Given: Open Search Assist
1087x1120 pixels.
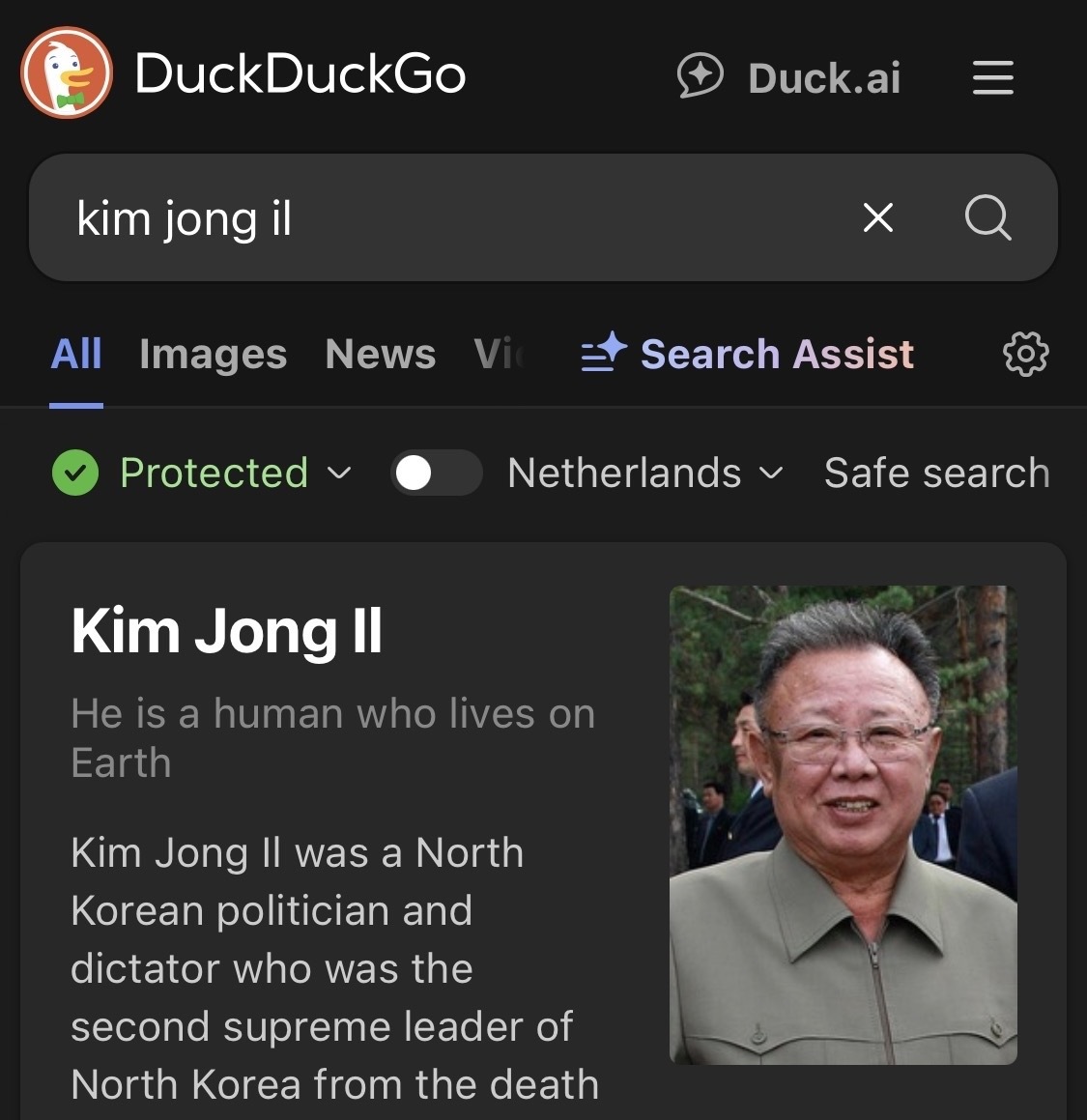Looking at the screenshot, I should pos(747,355).
